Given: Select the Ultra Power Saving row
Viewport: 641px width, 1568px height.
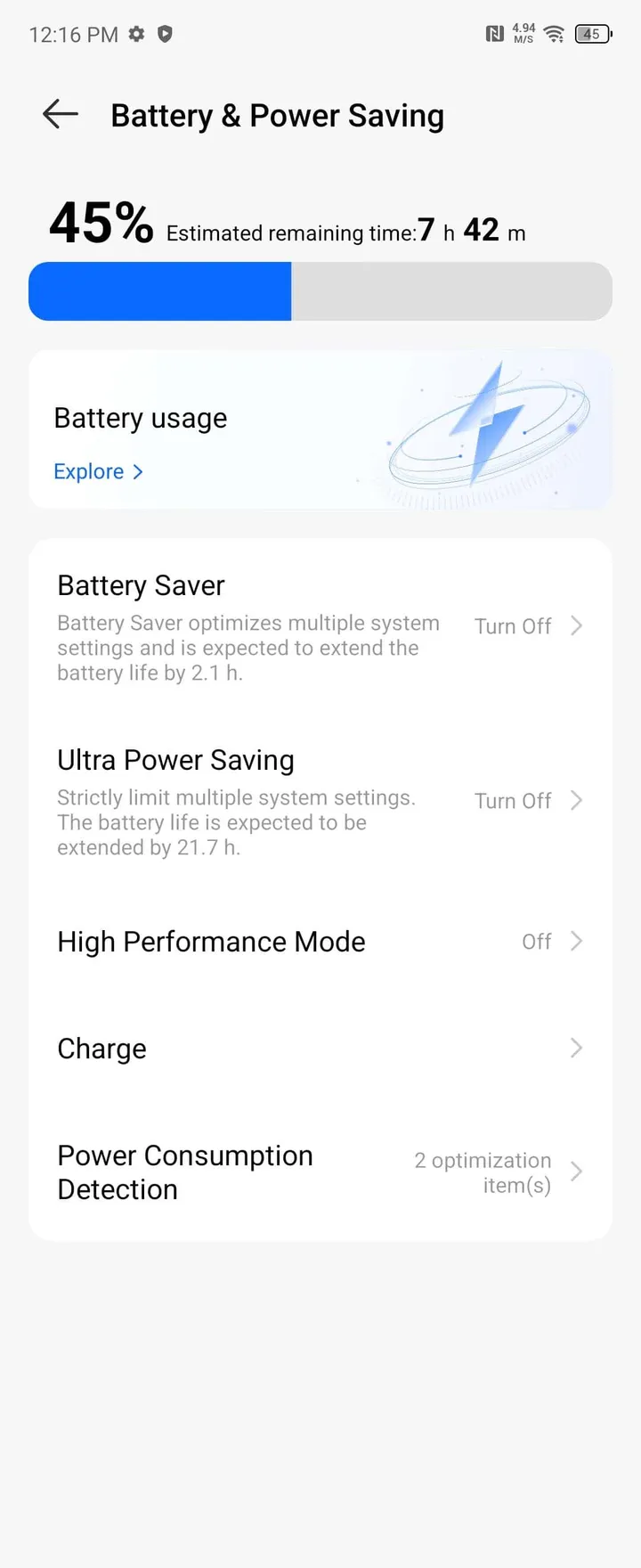Looking at the screenshot, I should pyautogui.click(x=175, y=760).
